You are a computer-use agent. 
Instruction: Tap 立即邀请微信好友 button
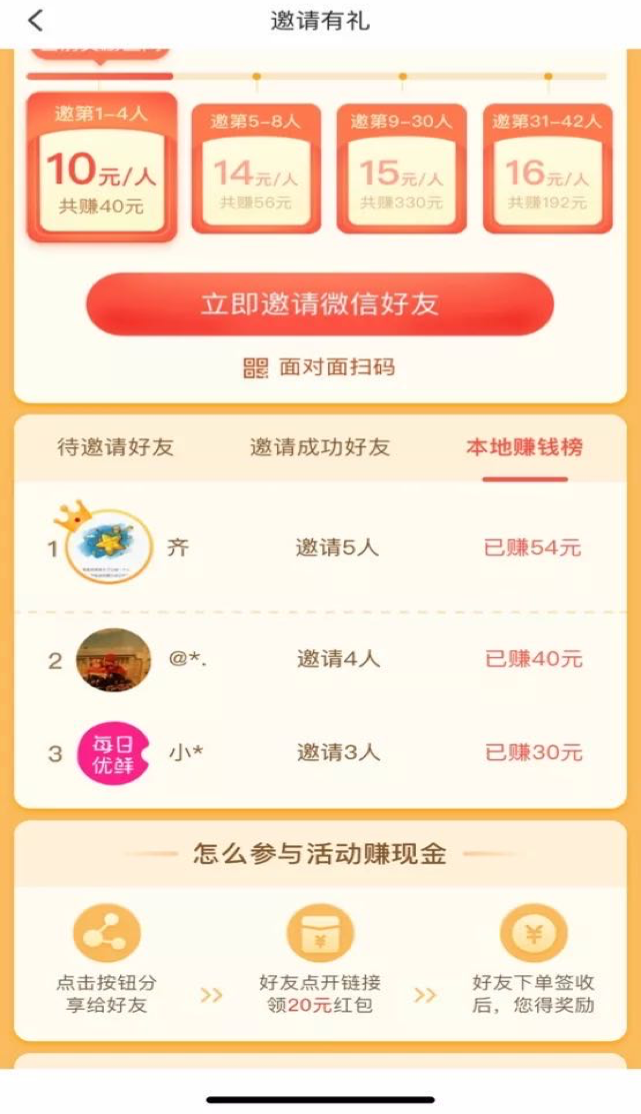pos(320,304)
